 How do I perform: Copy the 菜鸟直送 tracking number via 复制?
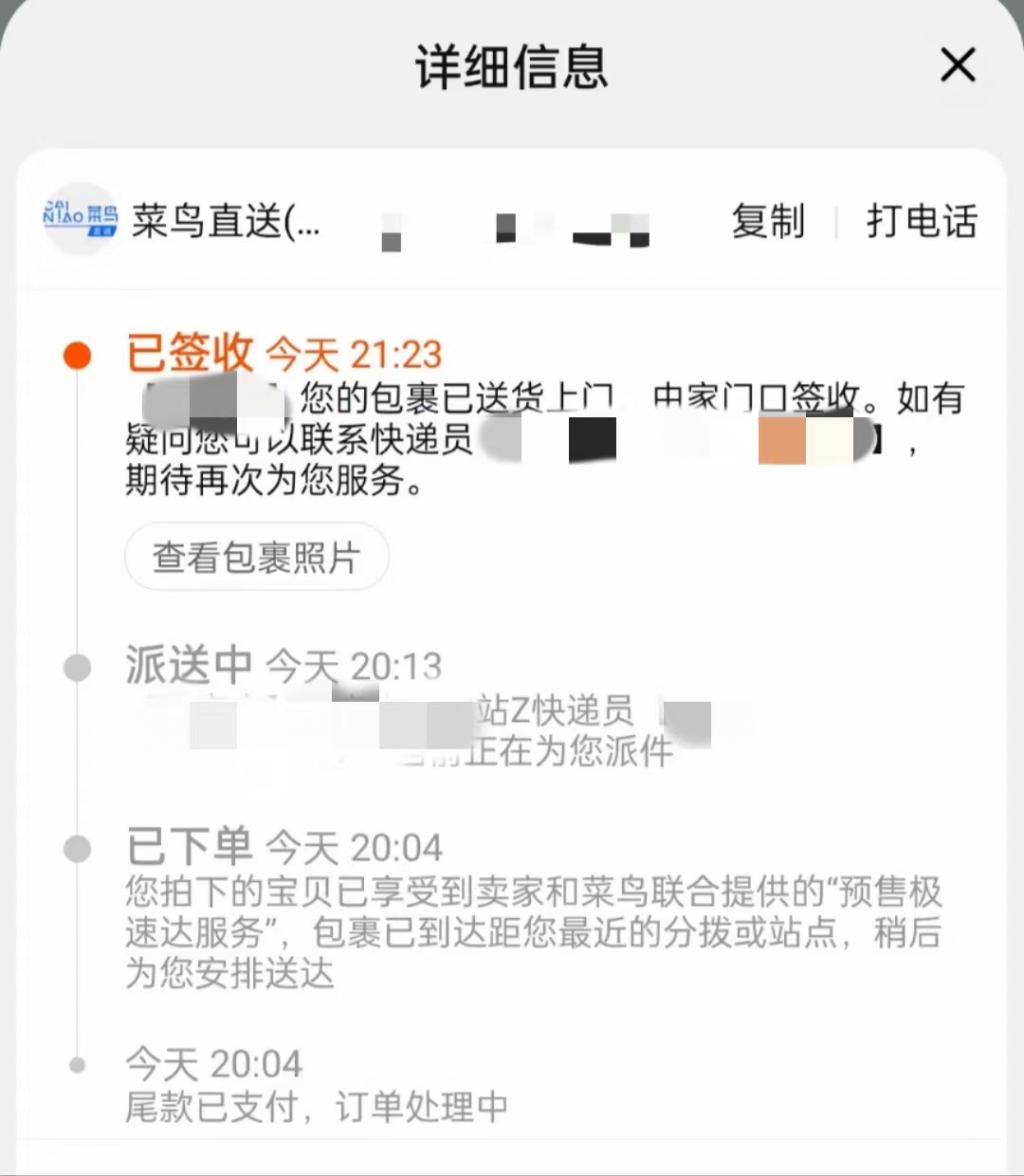[x=767, y=221]
